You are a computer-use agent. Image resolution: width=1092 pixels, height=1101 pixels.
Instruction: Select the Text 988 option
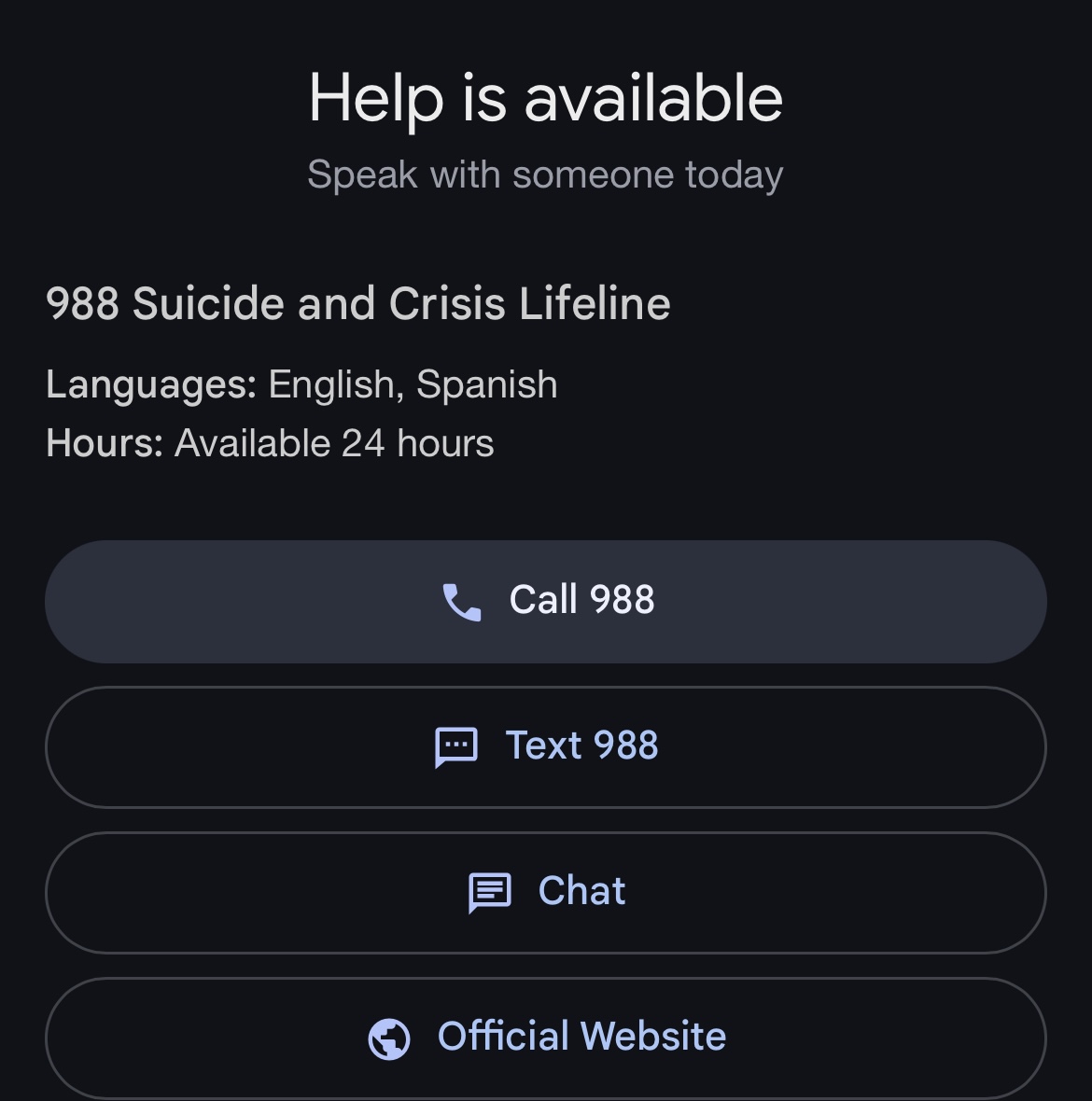point(546,746)
